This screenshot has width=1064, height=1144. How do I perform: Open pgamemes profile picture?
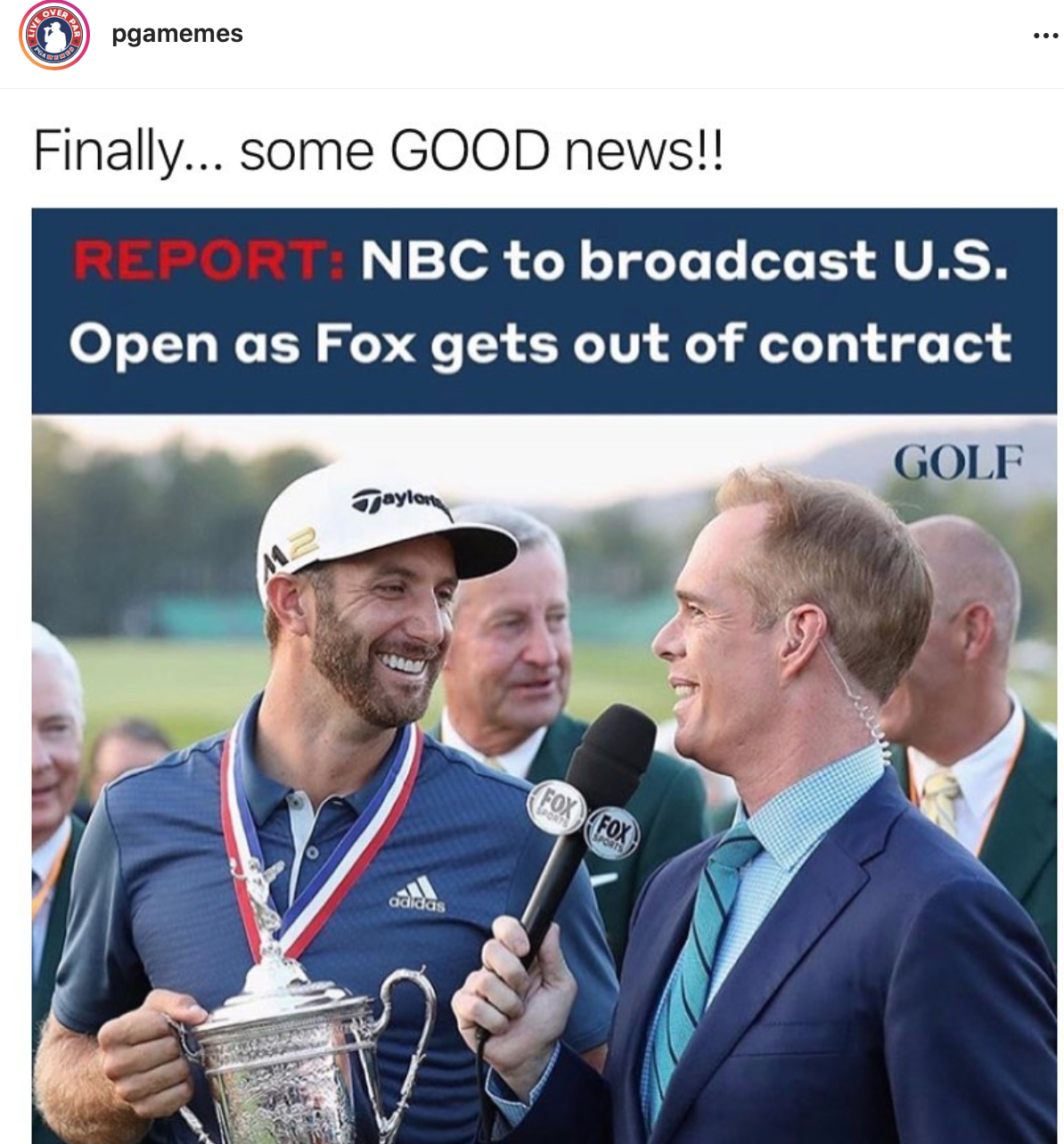point(54,36)
